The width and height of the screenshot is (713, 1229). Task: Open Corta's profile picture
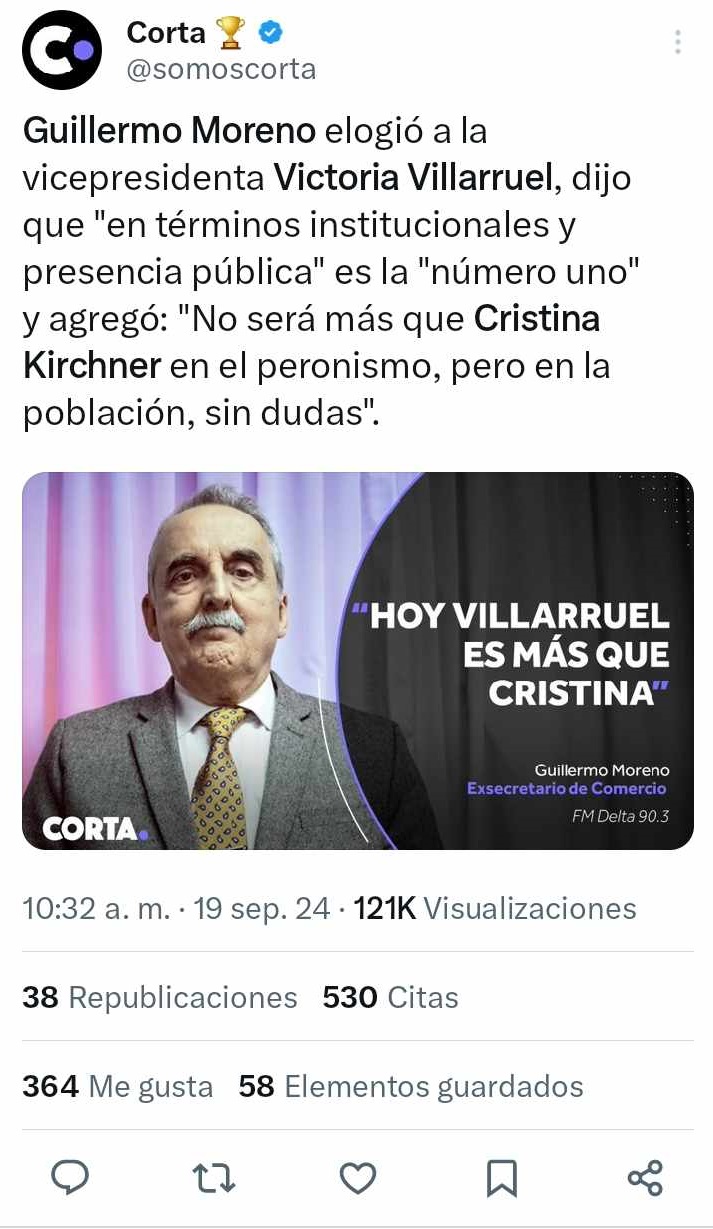tap(62, 50)
